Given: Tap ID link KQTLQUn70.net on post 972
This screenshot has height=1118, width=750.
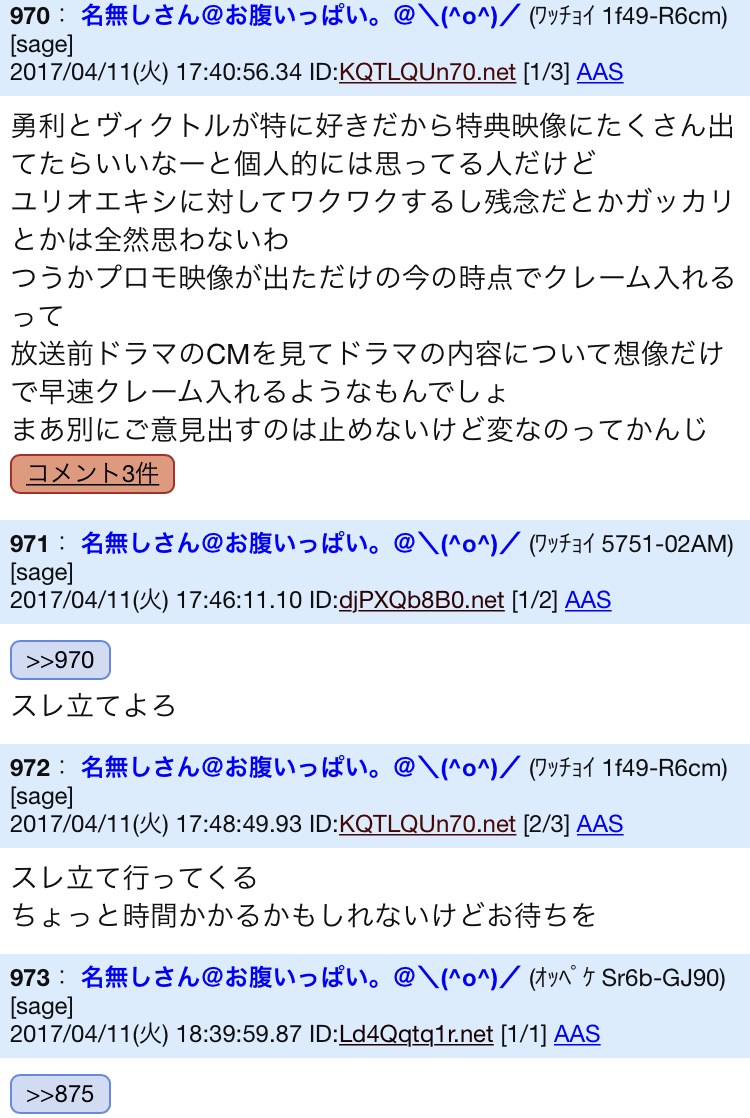Looking at the screenshot, I should point(427,824).
